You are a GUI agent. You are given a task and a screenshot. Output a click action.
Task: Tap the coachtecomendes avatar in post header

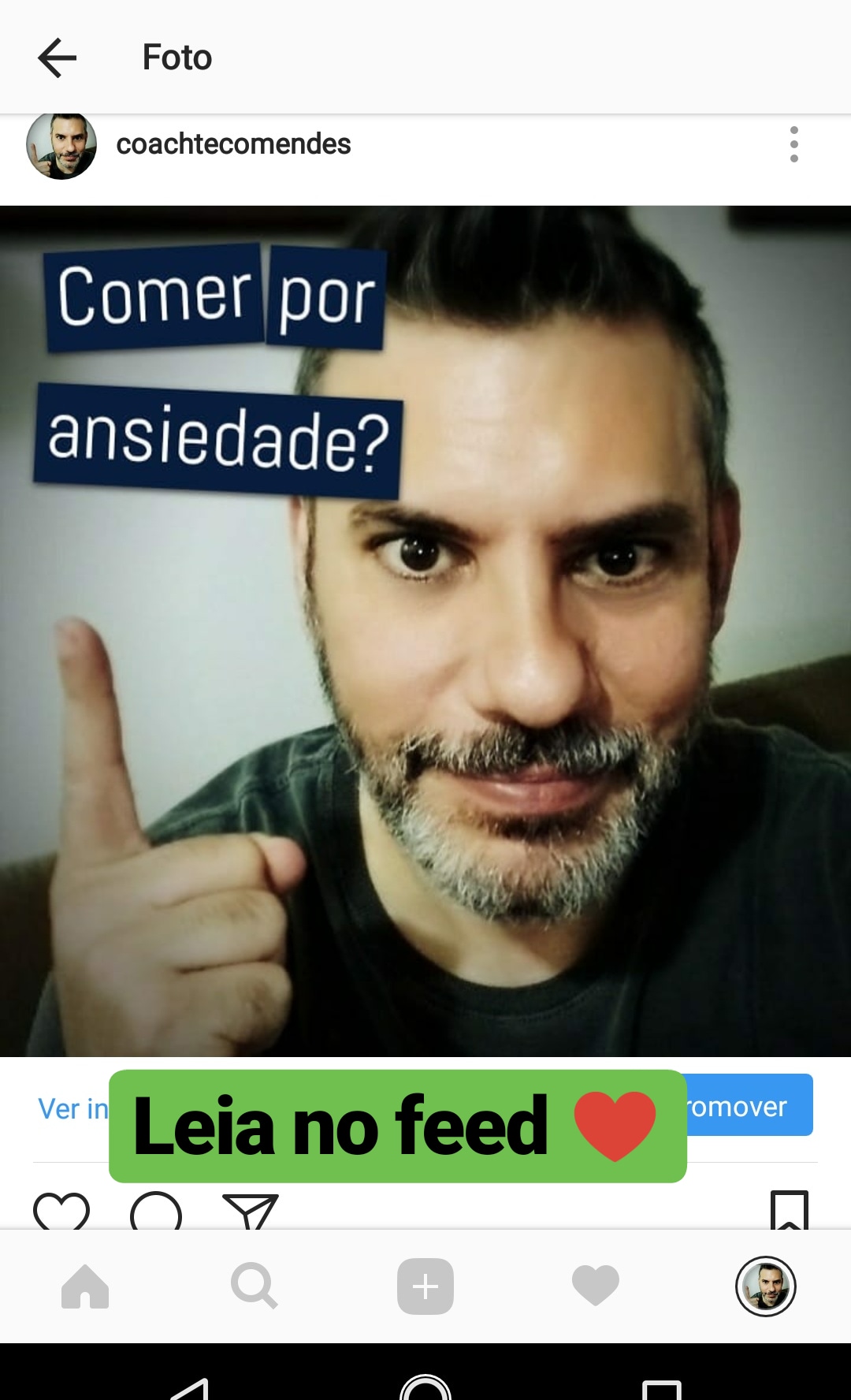[61, 146]
